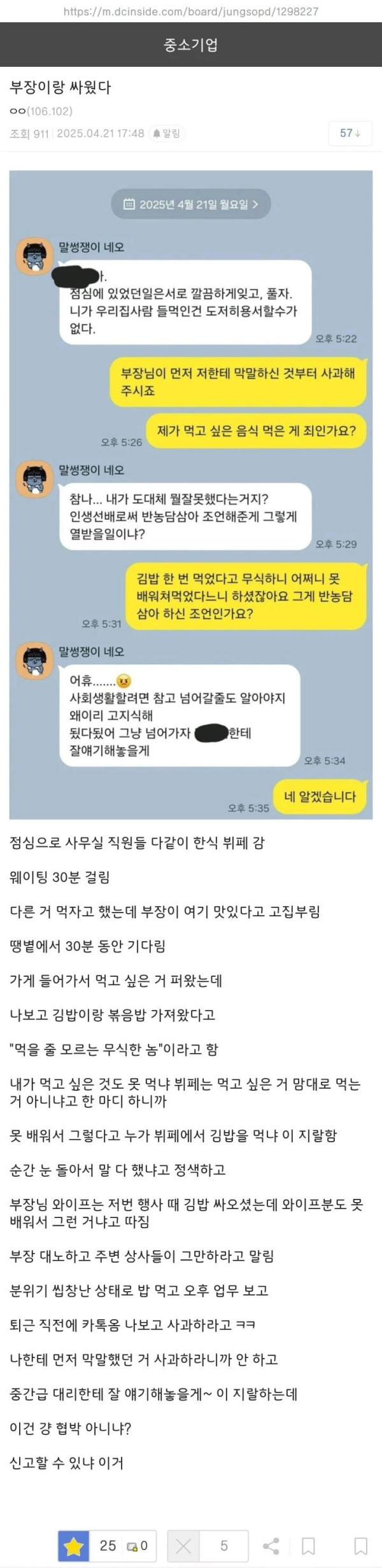Screen dimensions: 382x1568
Task: Share this post
Action: click(x=271, y=1546)
